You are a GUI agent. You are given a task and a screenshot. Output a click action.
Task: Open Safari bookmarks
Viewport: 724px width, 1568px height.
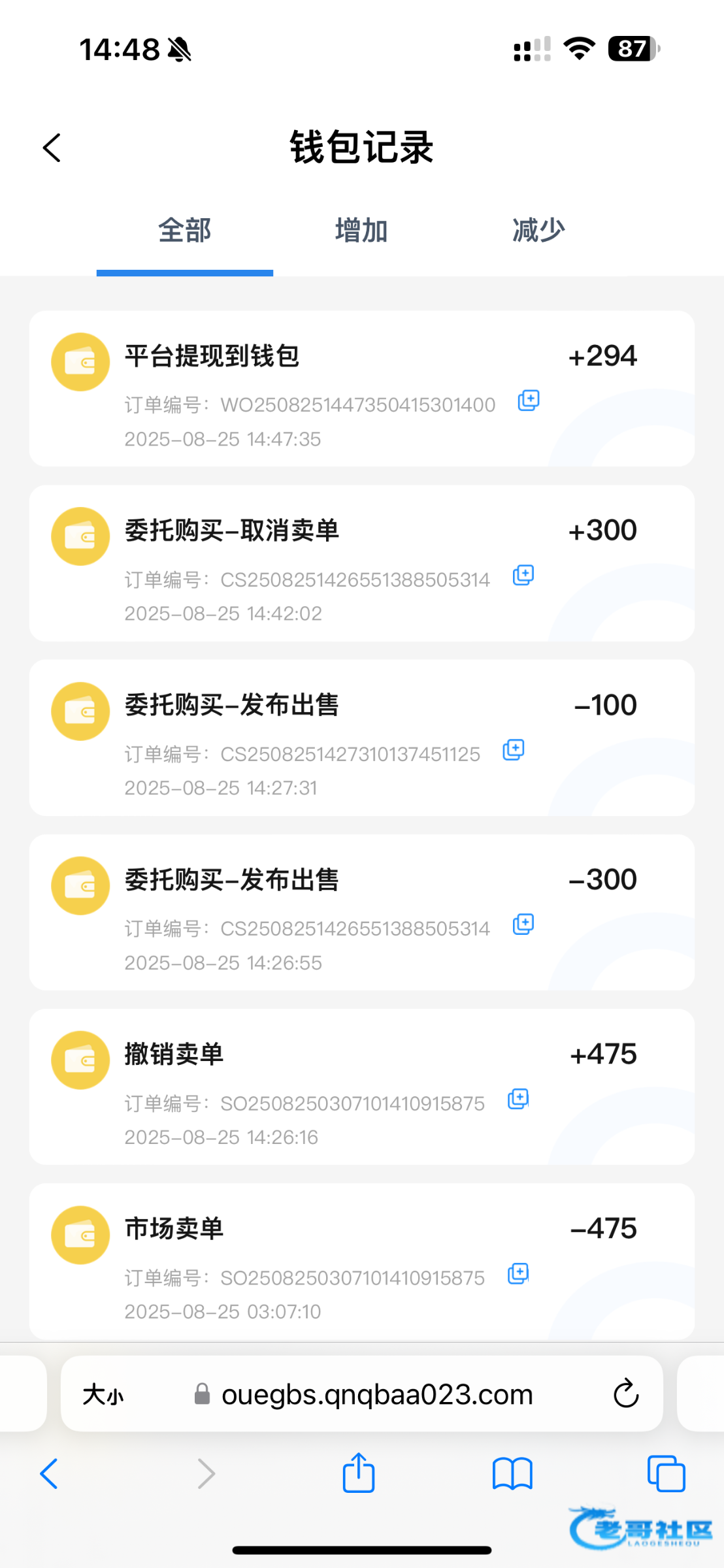click(512, 1474)
